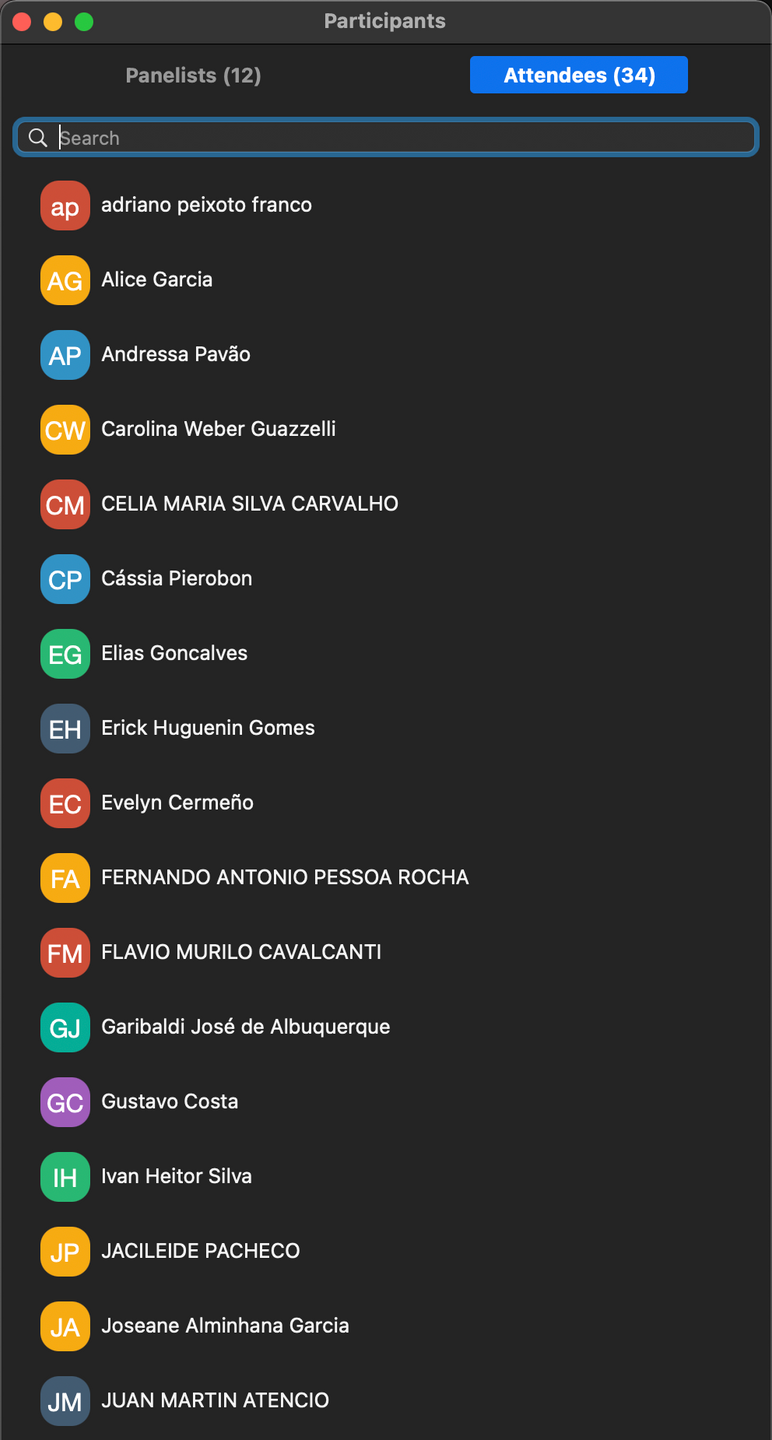The height and width of the screenshot is (1440, 772).
Task: Select JUAN MARTIN ATENCIO row
Action: click(x=214, y=1400)
